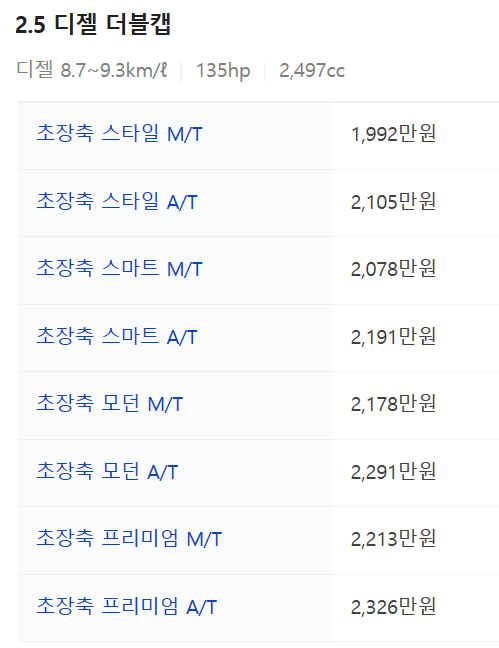The height and width of the screenshot is (648, 499).
Task: Select the 초장축 스마트 M/T trim link
Action: coord(119,269)
